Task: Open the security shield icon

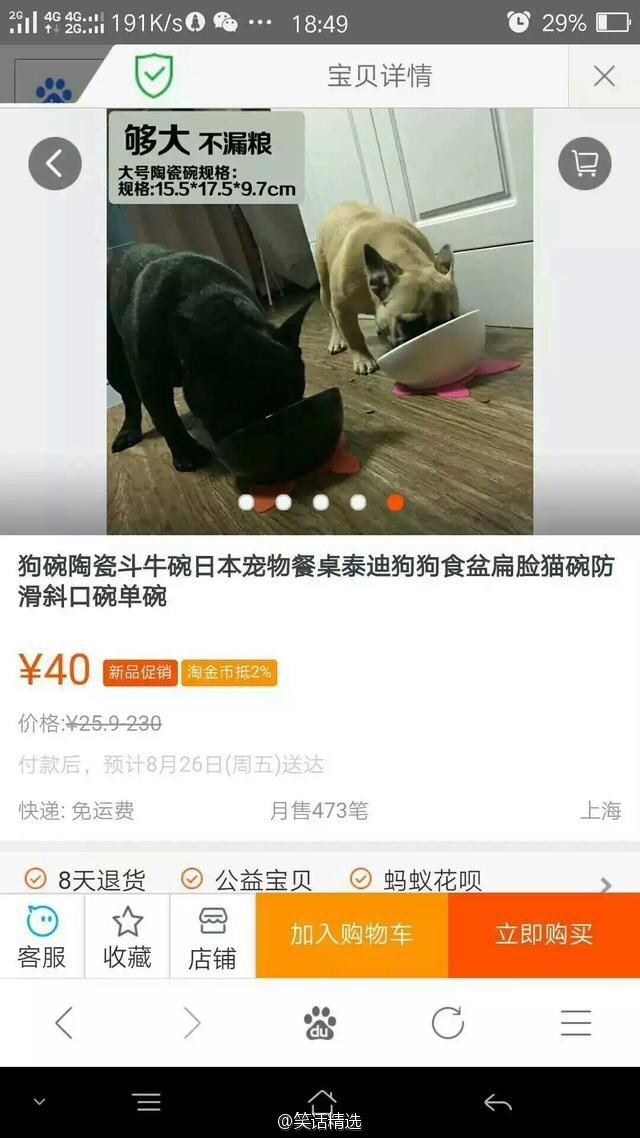Action: click(x=154, y=75)
